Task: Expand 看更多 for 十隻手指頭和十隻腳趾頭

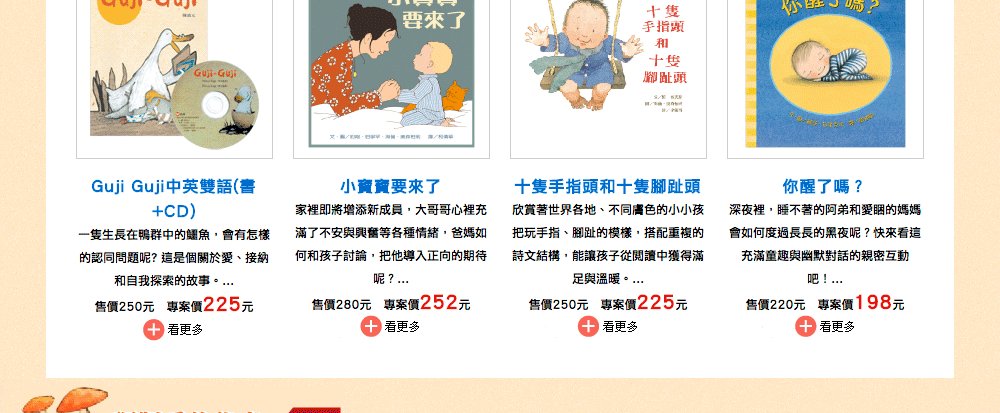Action: [x=608, y=326]
